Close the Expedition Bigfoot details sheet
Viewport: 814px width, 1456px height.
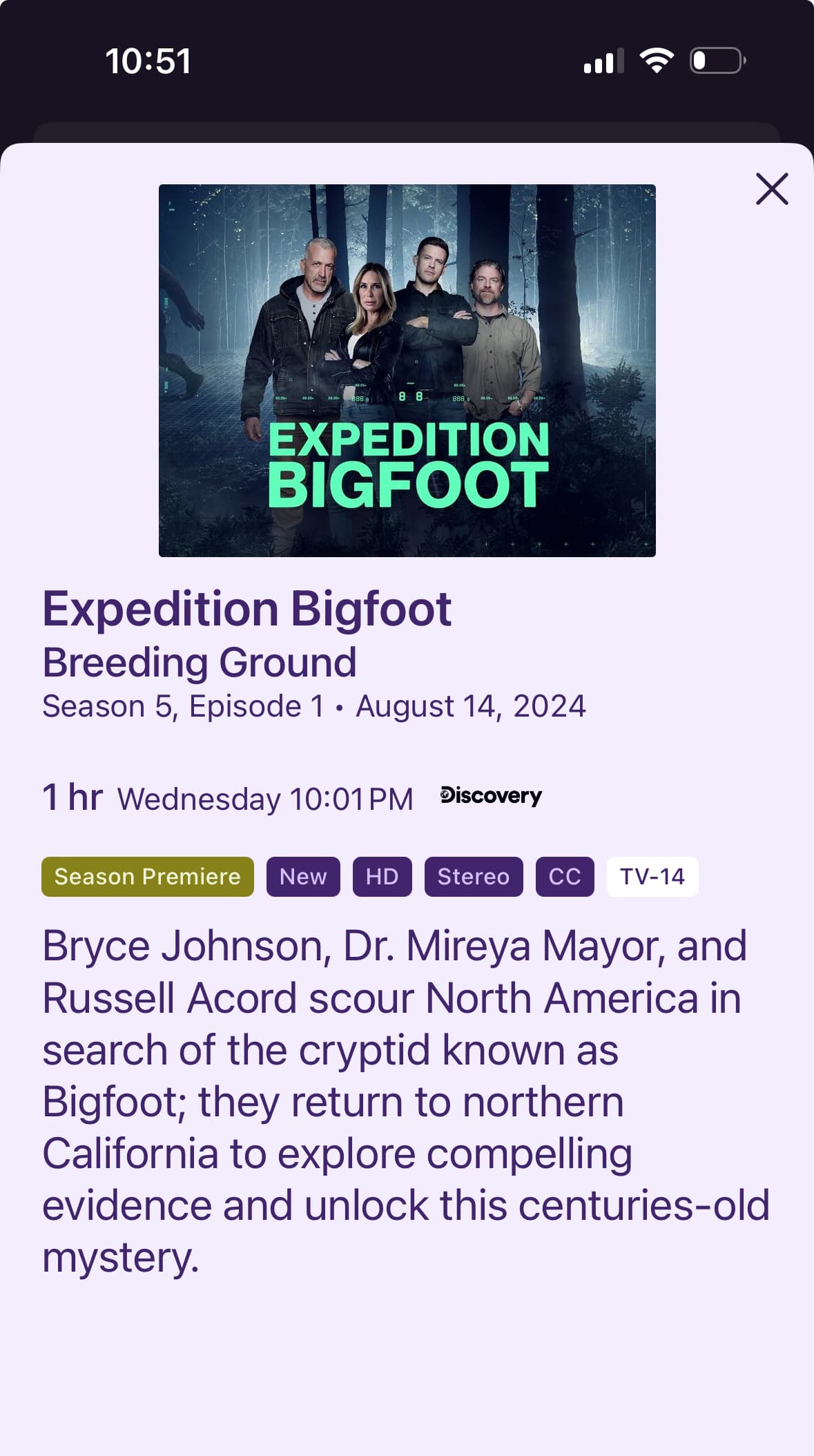point(771,189)
